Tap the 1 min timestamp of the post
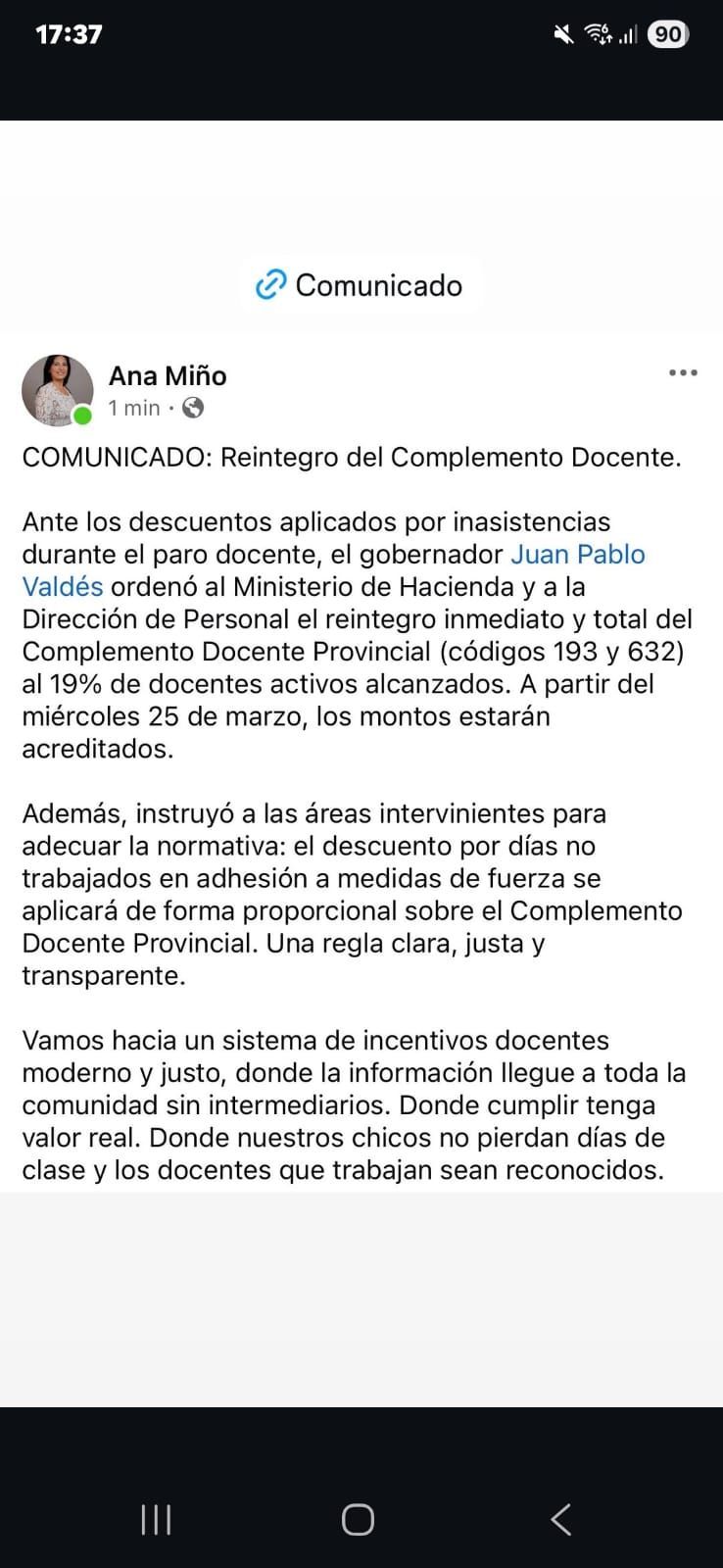Image resolution: width=723 pixels, height=1568 pixels. [134, 408]
